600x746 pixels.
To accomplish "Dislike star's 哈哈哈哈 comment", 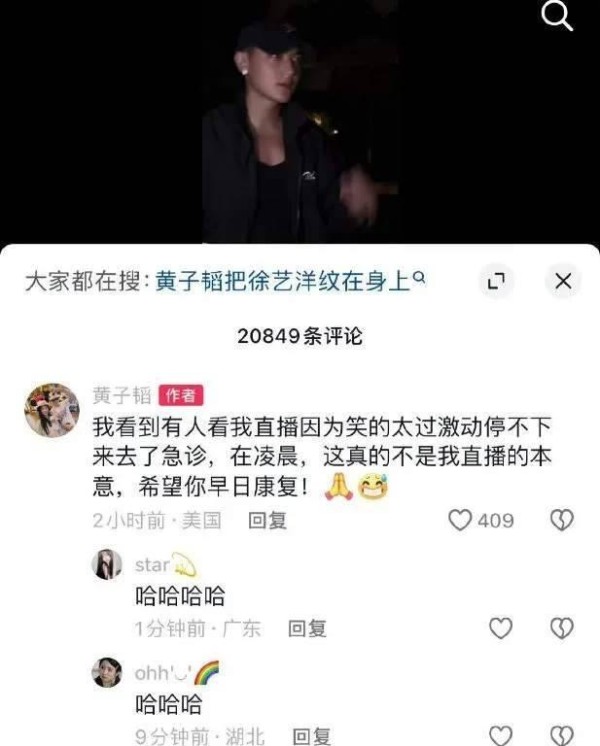I will pyautogui.click(x=563, y=628).
